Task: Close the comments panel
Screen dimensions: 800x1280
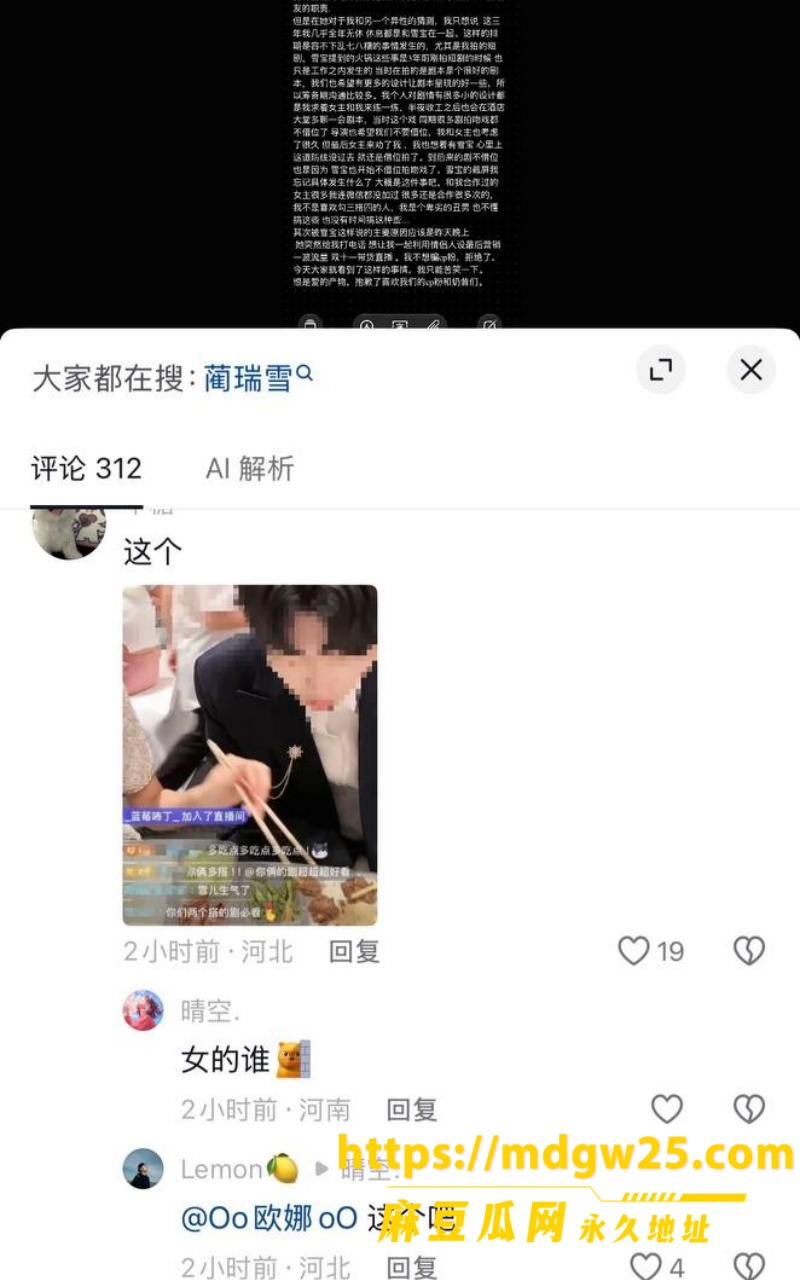Action: pyautogui.click(x=751, y=370)
